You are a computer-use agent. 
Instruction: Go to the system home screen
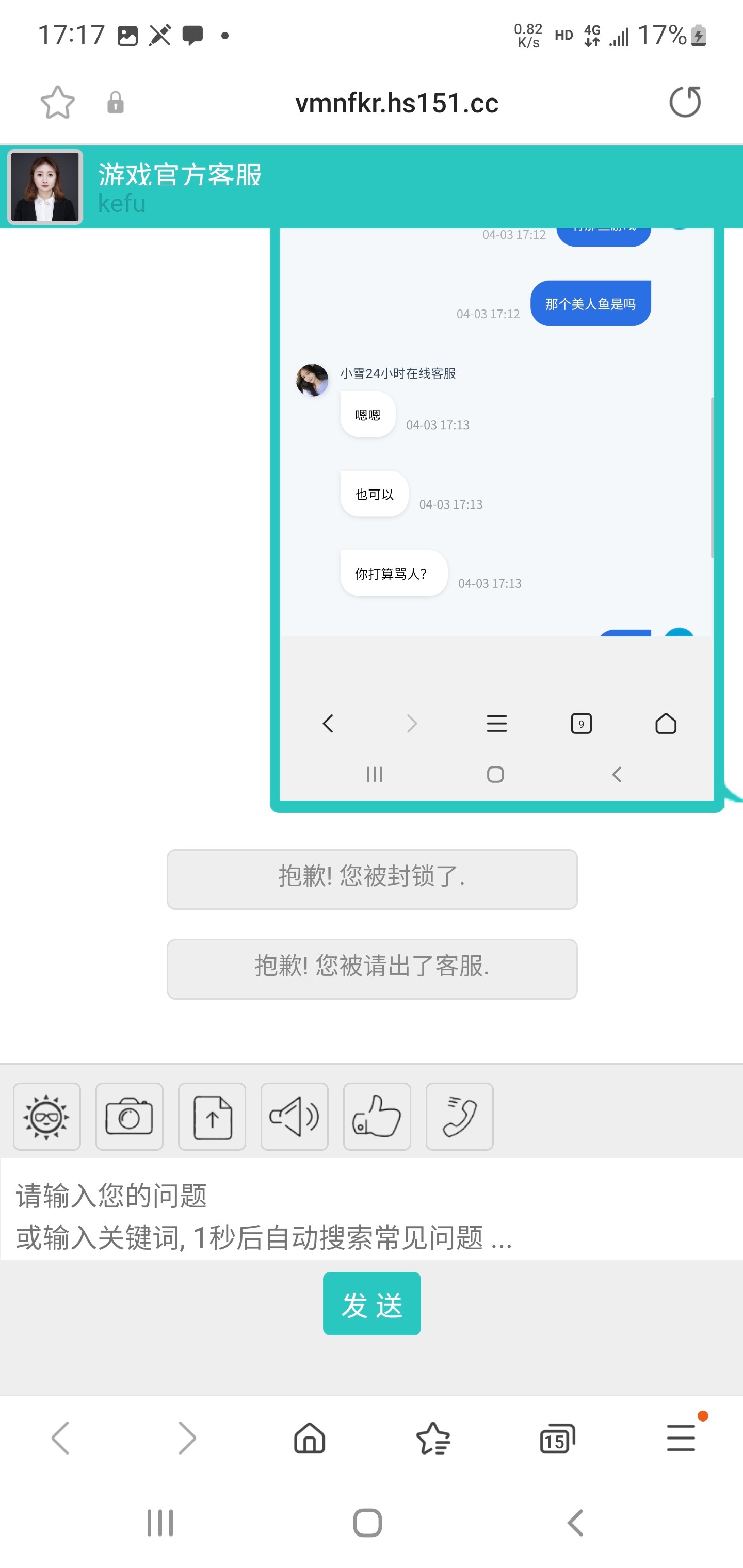368,1523
